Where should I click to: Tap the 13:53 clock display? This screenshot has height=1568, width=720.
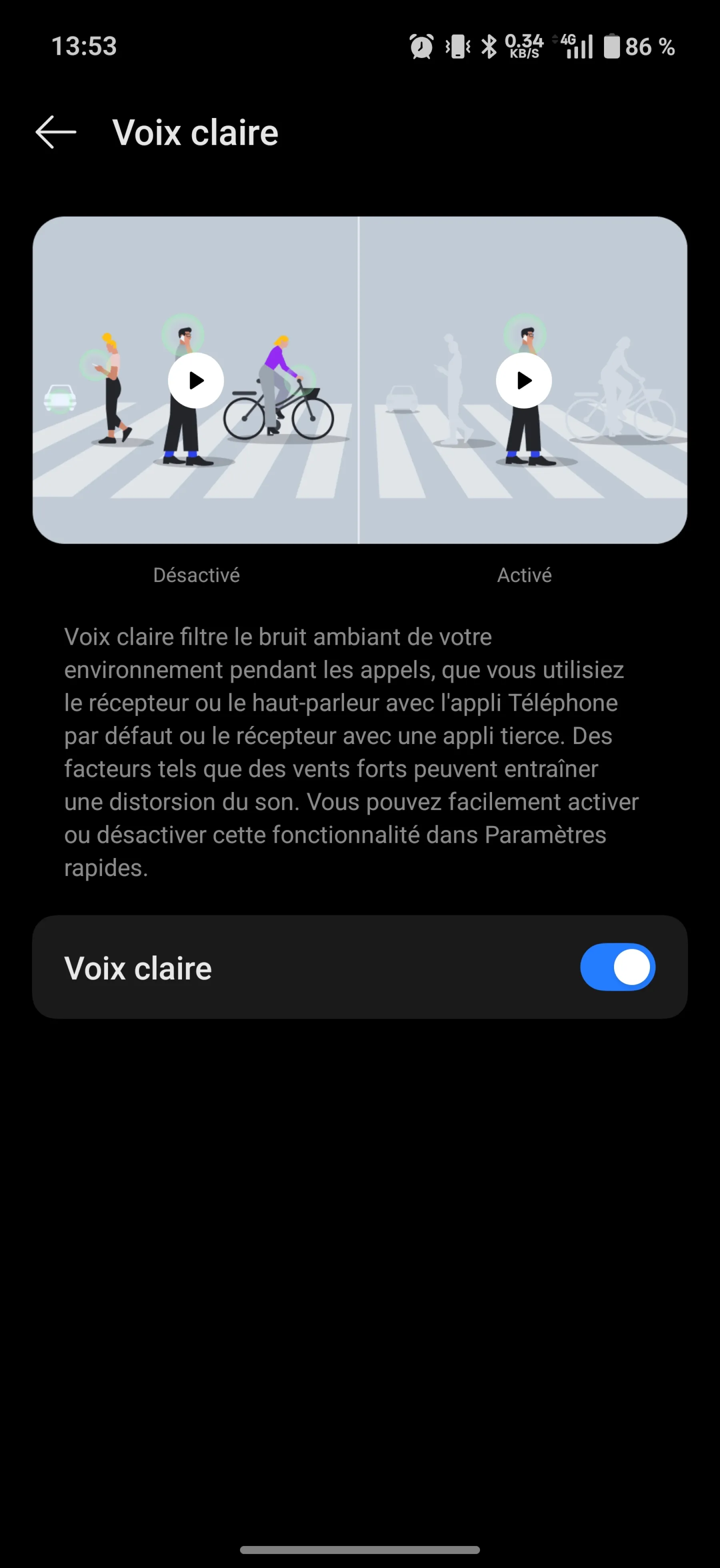click(x=83, y=46)
